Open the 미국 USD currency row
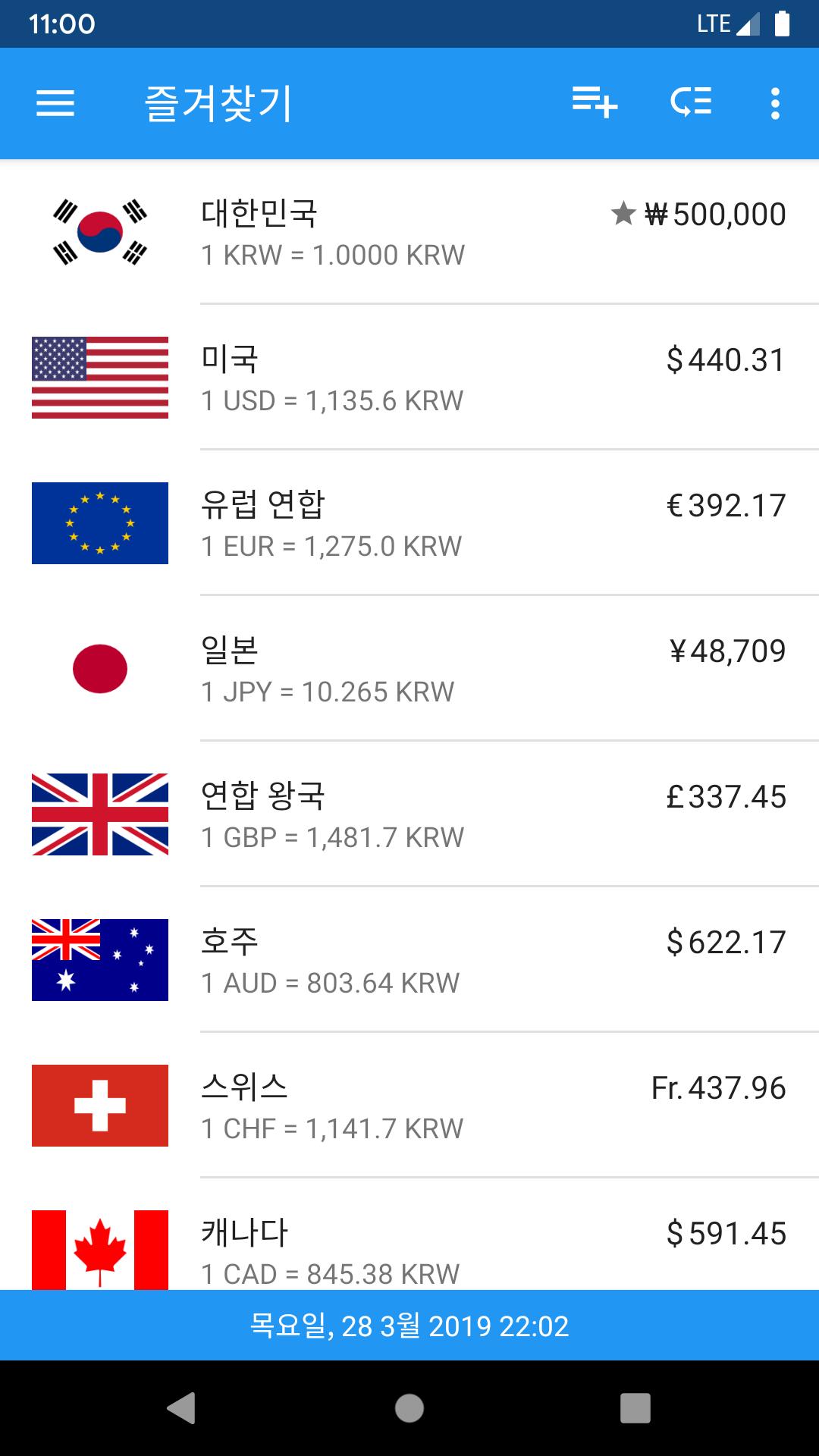Image resolution: width=819 pixels, height=1456 pixels. click(x=409, y=377)
